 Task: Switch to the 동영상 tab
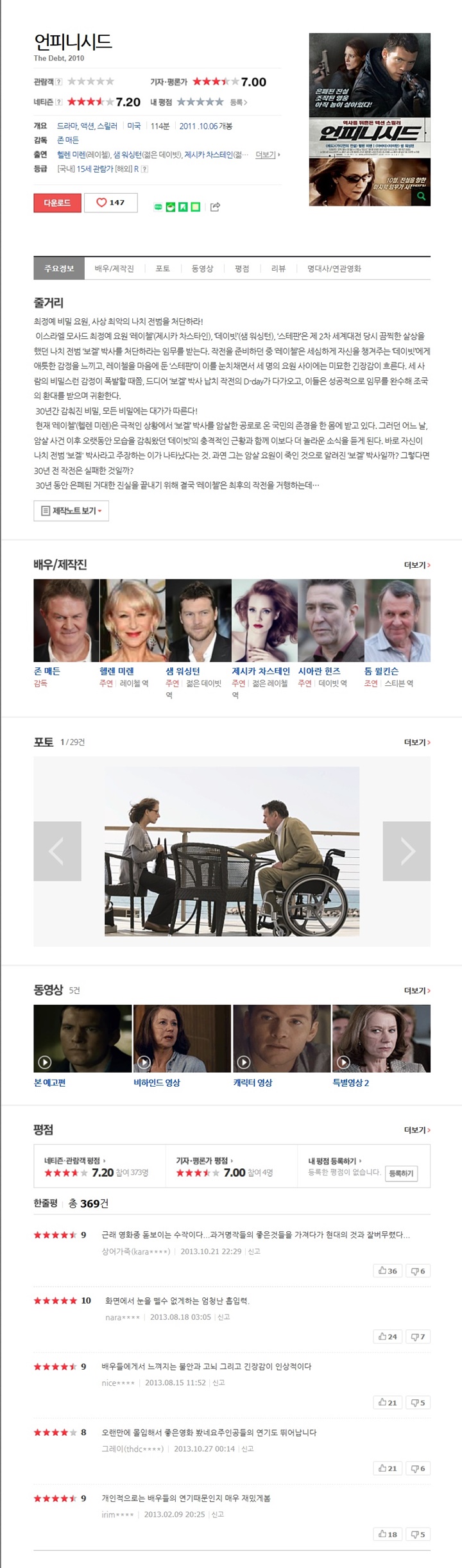[202, 269]
